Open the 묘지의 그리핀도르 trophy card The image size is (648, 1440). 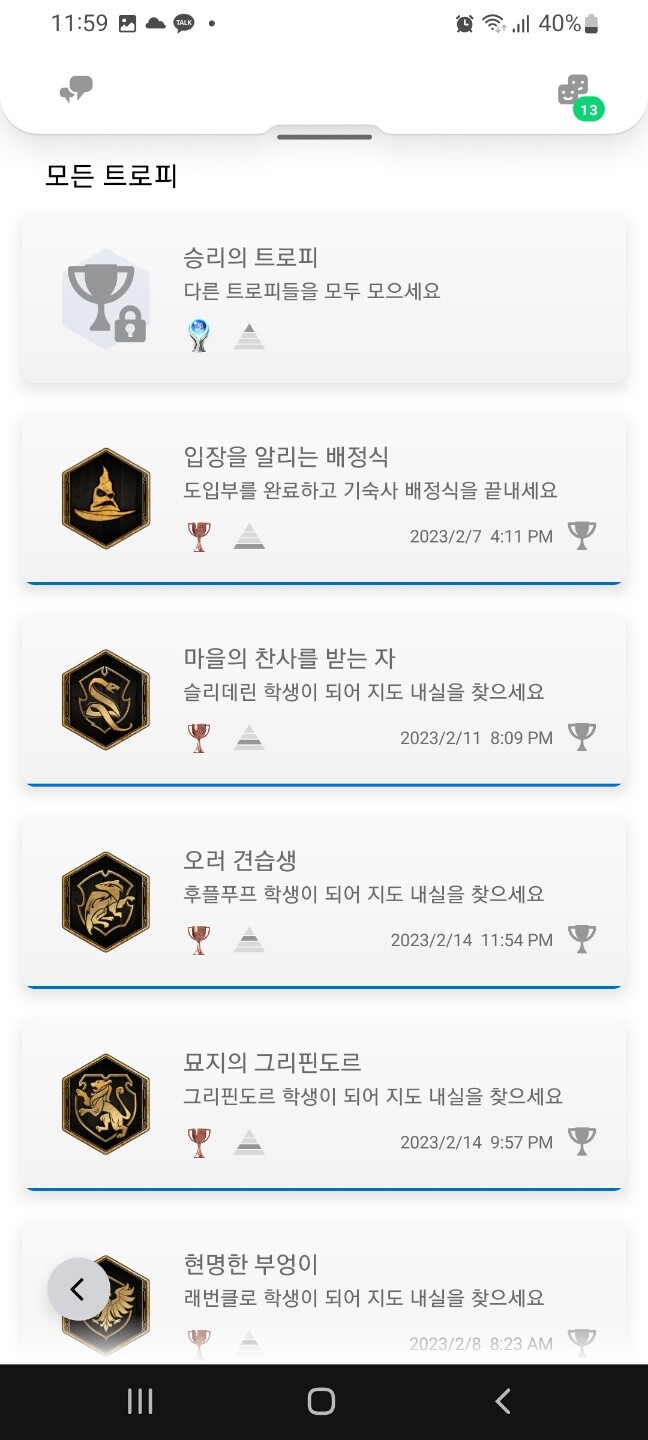(x=324, y=1104)
